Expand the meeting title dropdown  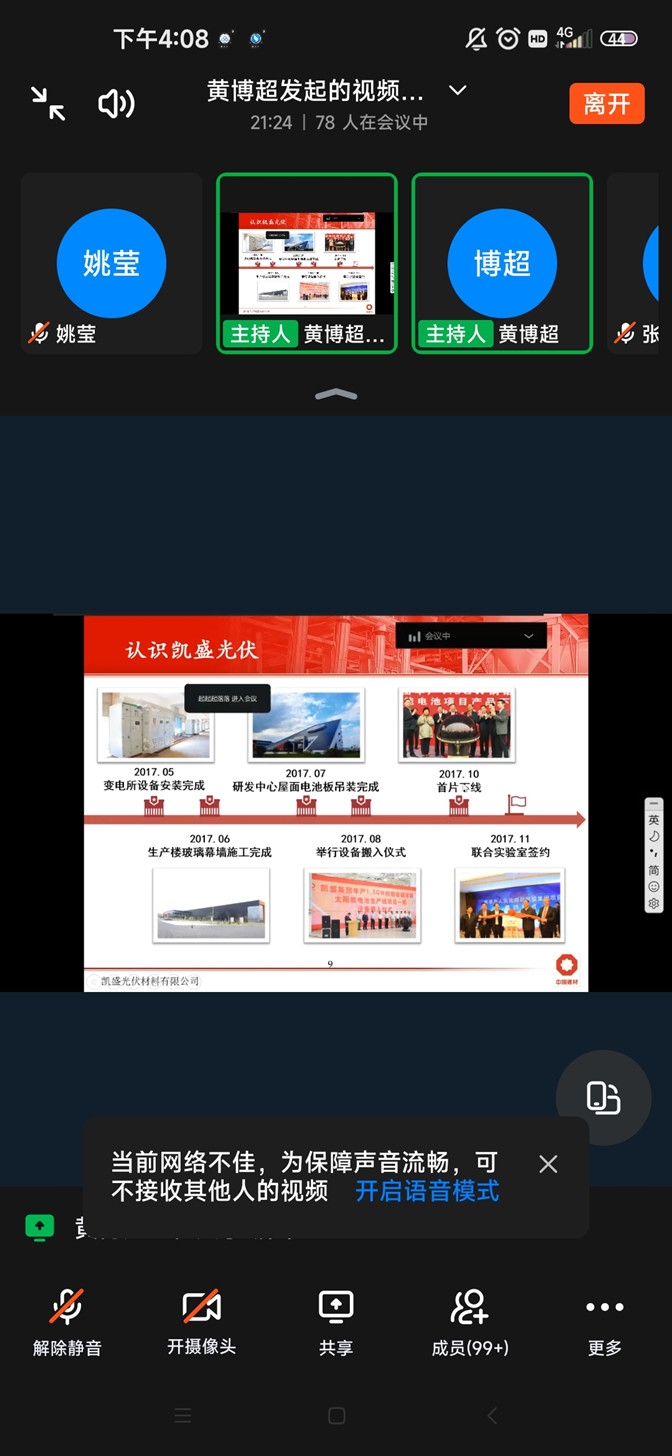[x=457, y=91]
